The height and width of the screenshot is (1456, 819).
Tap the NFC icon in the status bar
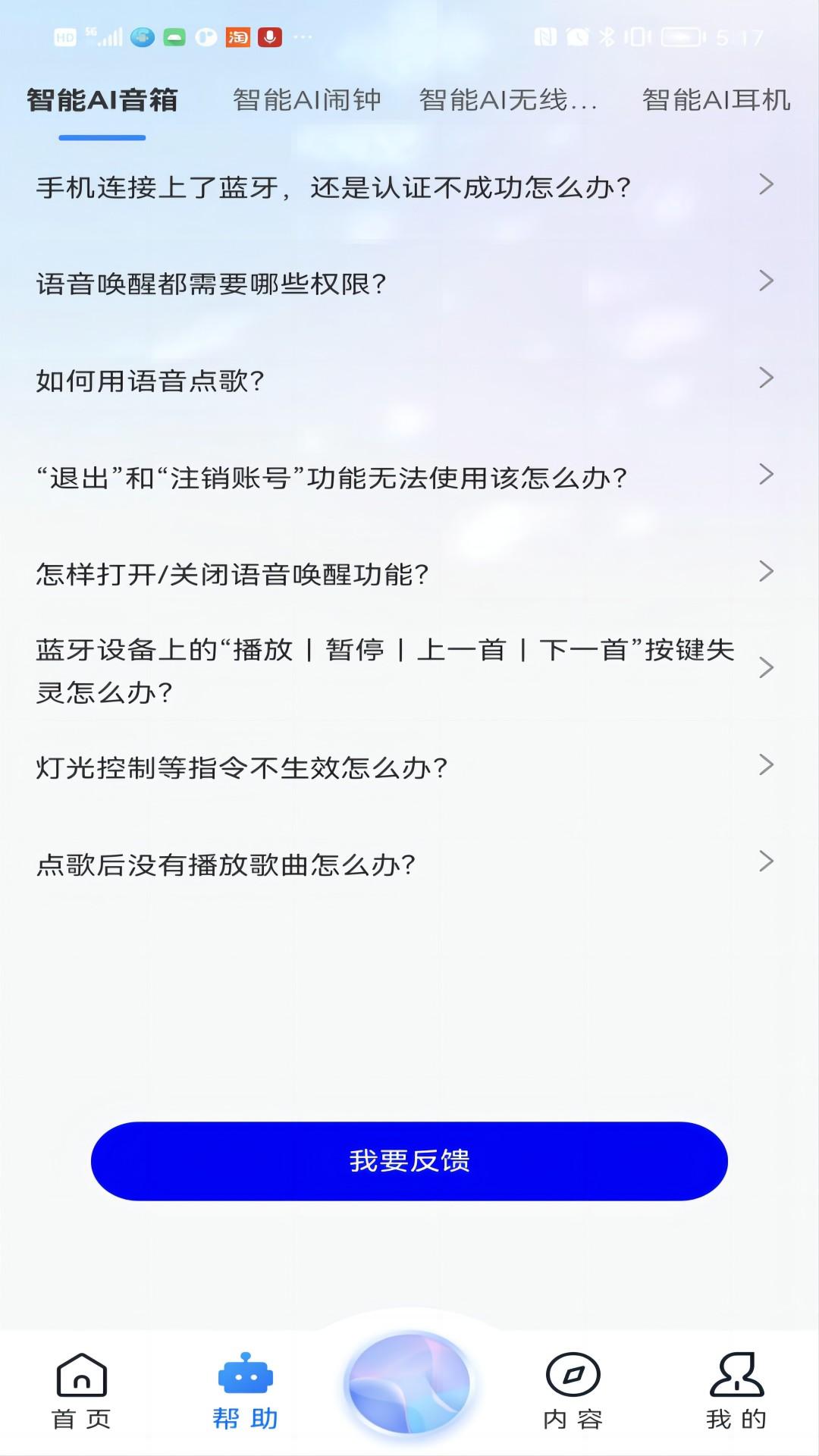(546, 36)
